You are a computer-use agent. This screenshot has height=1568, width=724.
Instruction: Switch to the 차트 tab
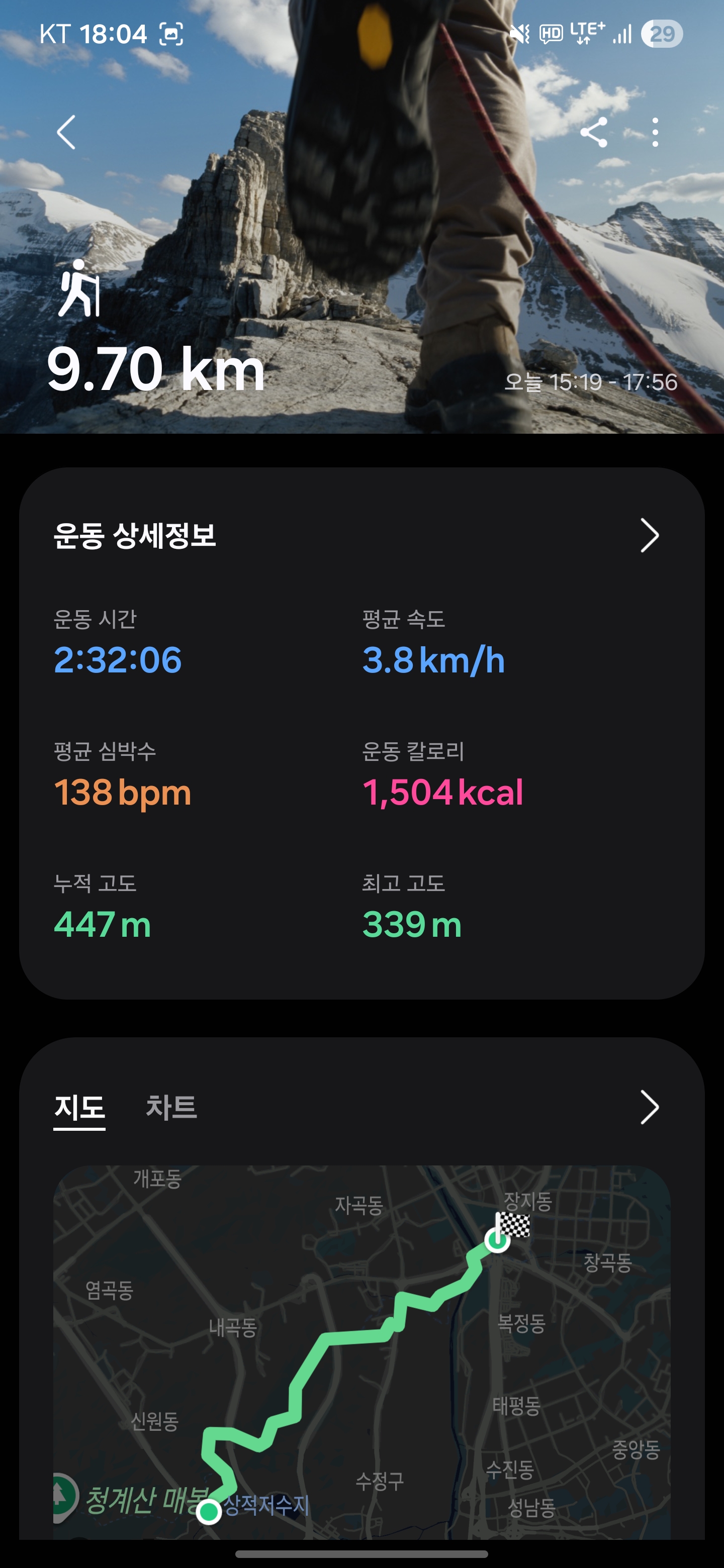click(171, 1107)
